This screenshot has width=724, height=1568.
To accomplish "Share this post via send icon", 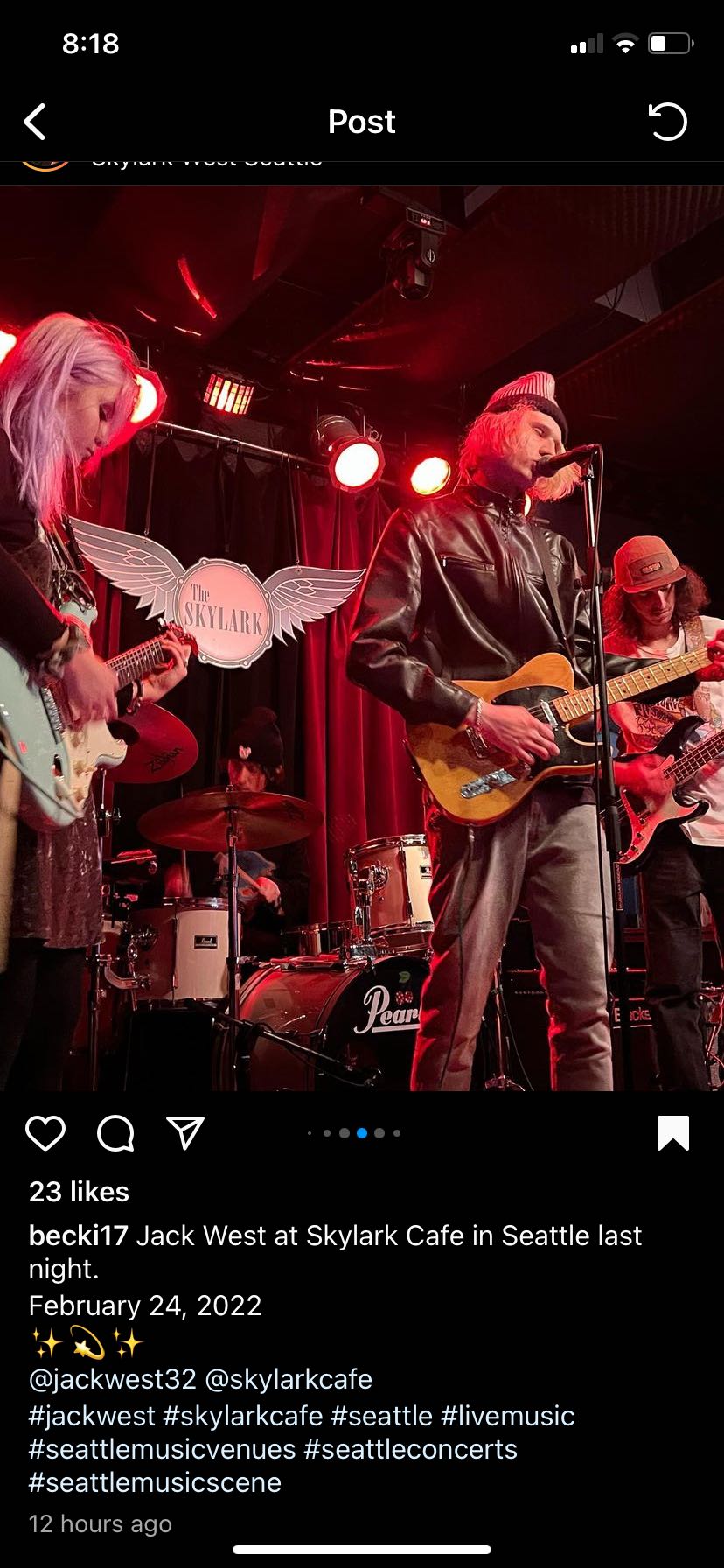I will 185,1133.
